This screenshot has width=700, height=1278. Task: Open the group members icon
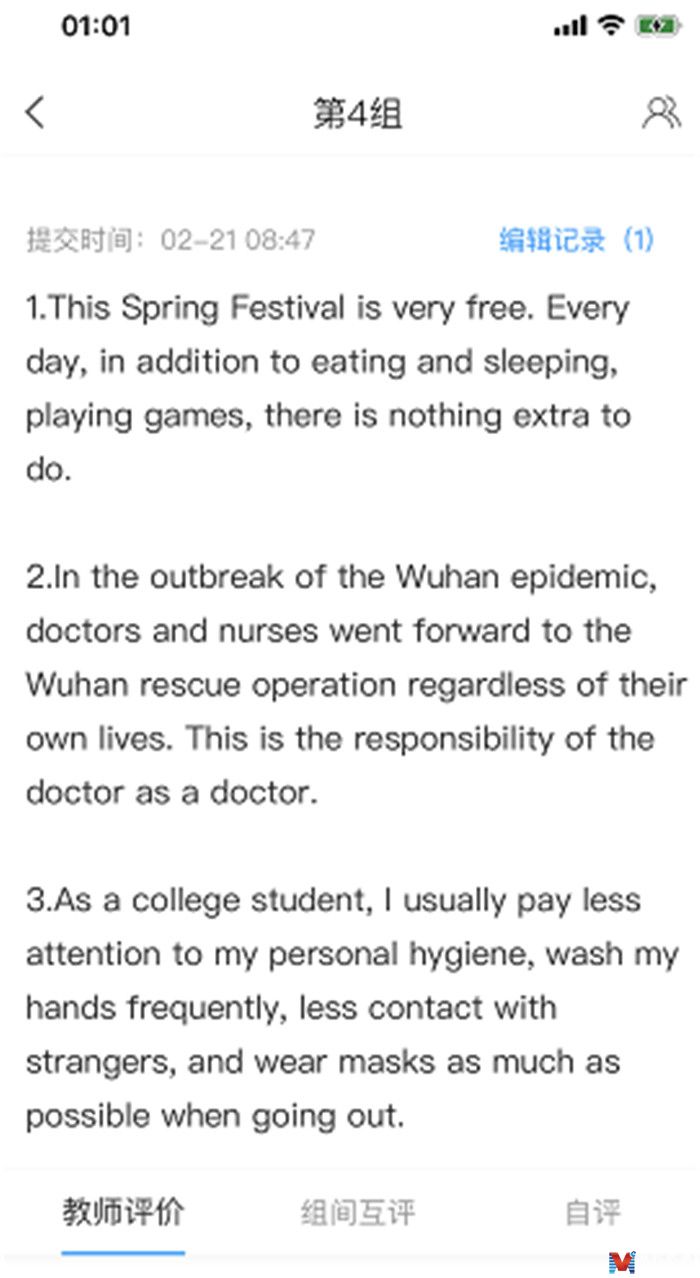pos(660,113)
